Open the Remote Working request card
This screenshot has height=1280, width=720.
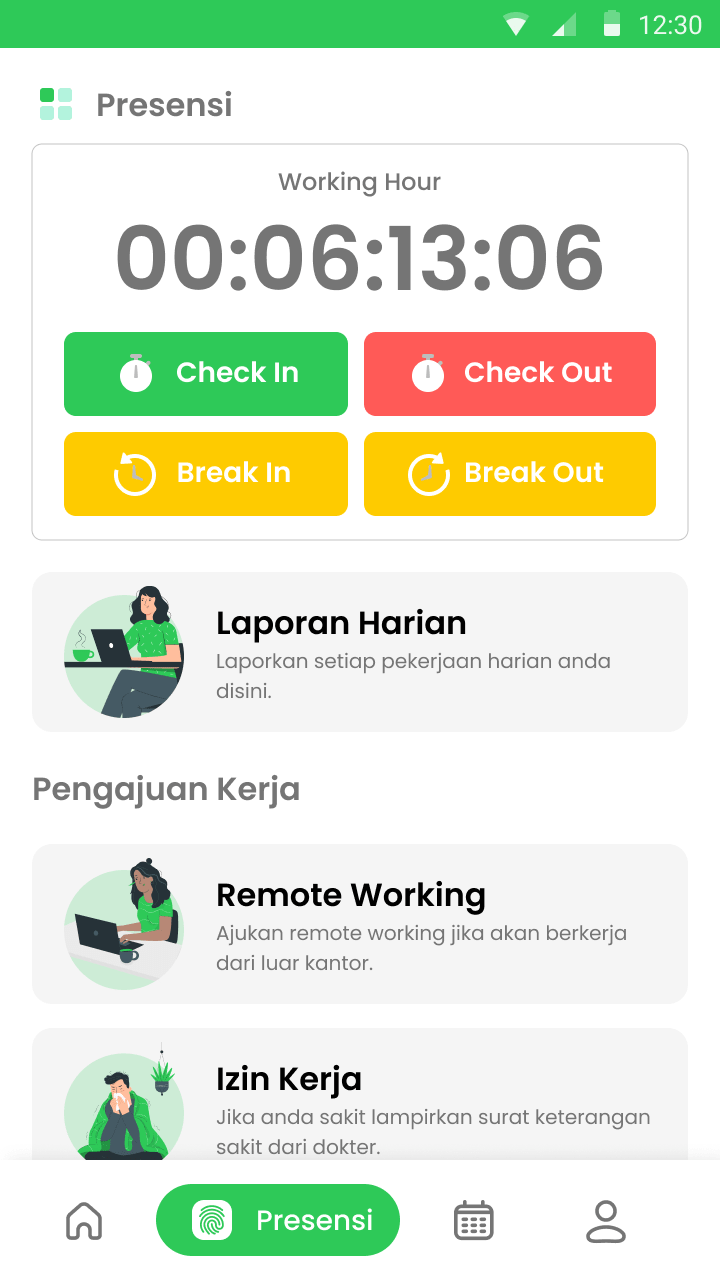(x=360, y=924)
